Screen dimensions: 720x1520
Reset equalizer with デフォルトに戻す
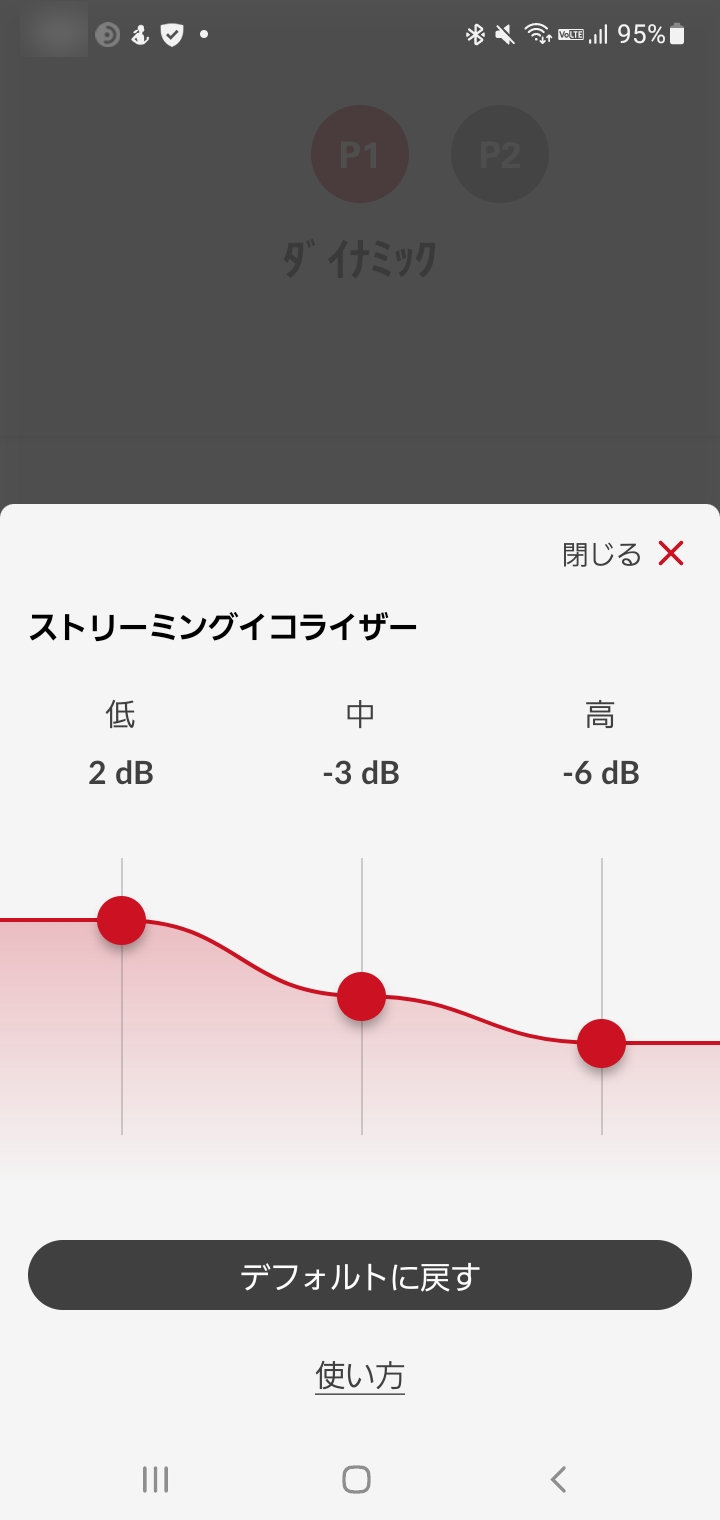tap(360, 1275)
